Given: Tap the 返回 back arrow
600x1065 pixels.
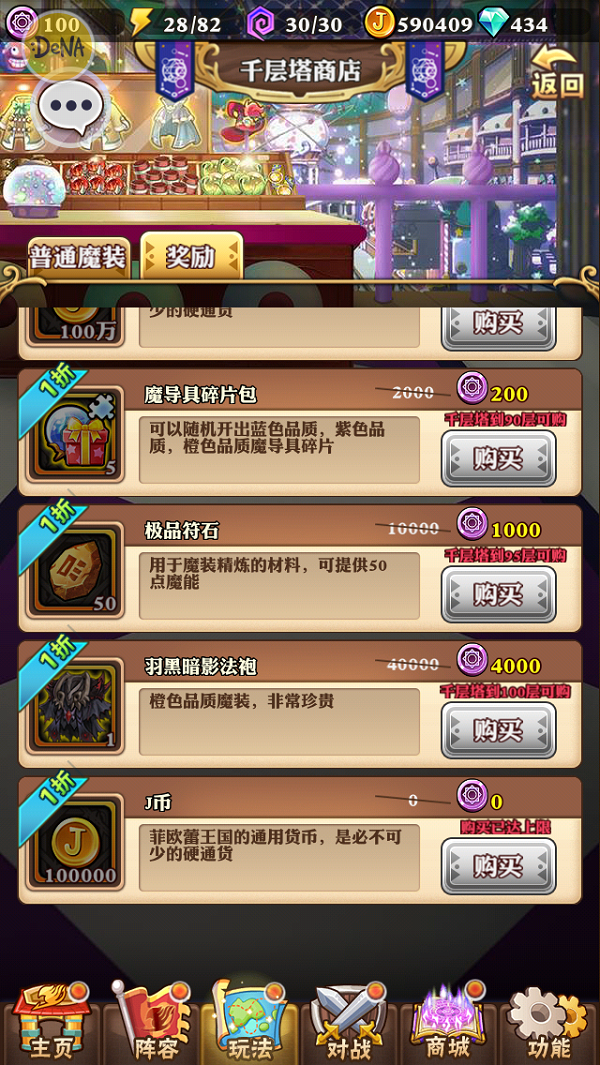Looking at the screenshot, I should (556, 72).
